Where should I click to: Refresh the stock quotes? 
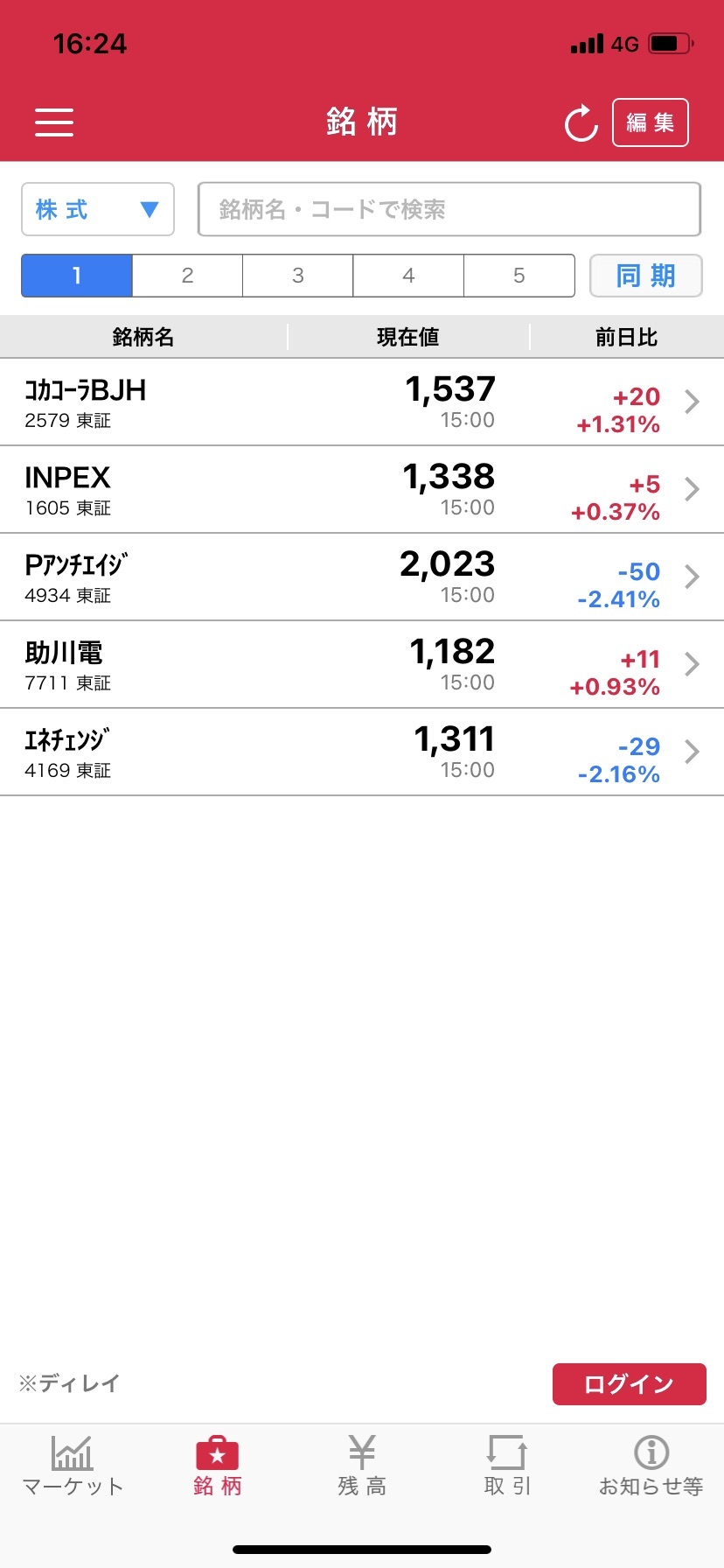[581, 123]
